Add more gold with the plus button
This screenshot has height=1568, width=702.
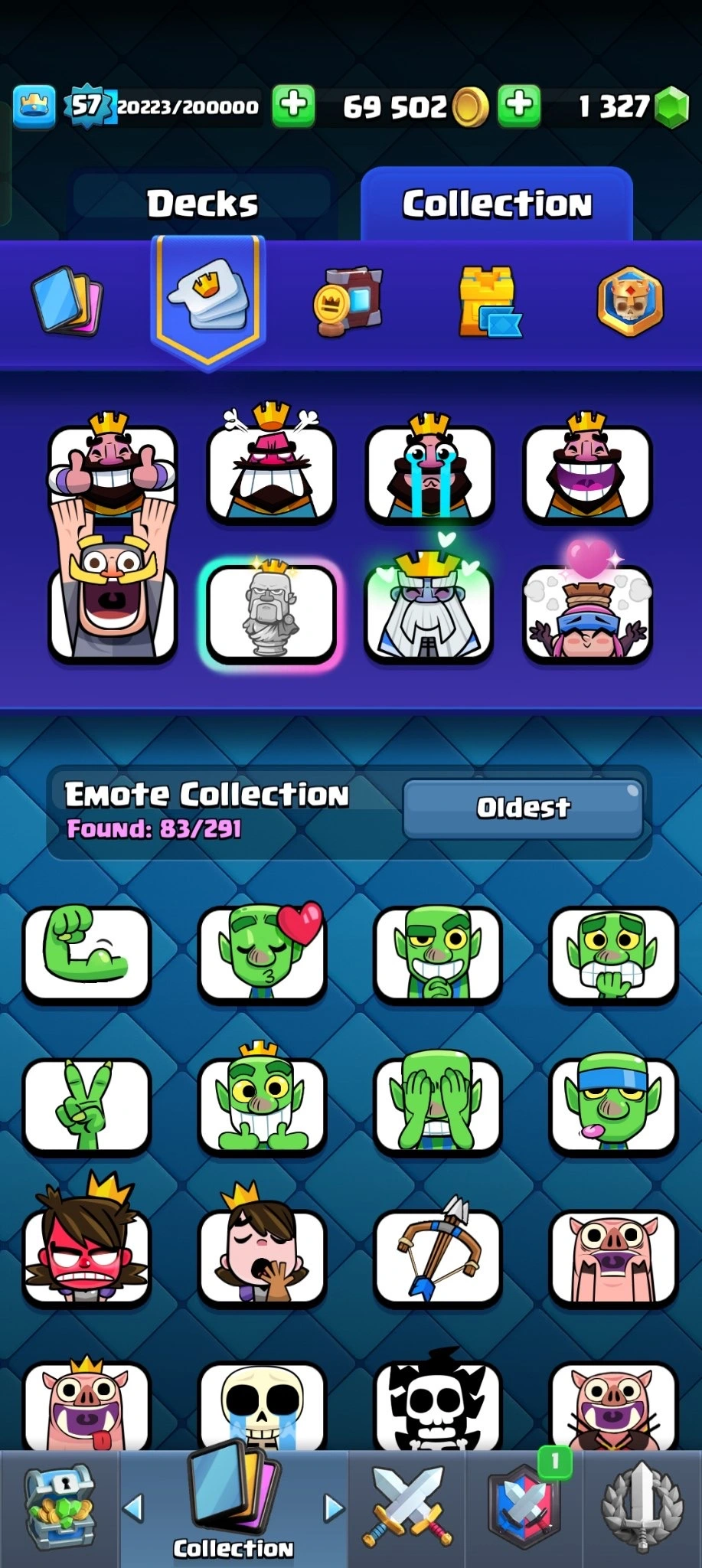point(519,106)
